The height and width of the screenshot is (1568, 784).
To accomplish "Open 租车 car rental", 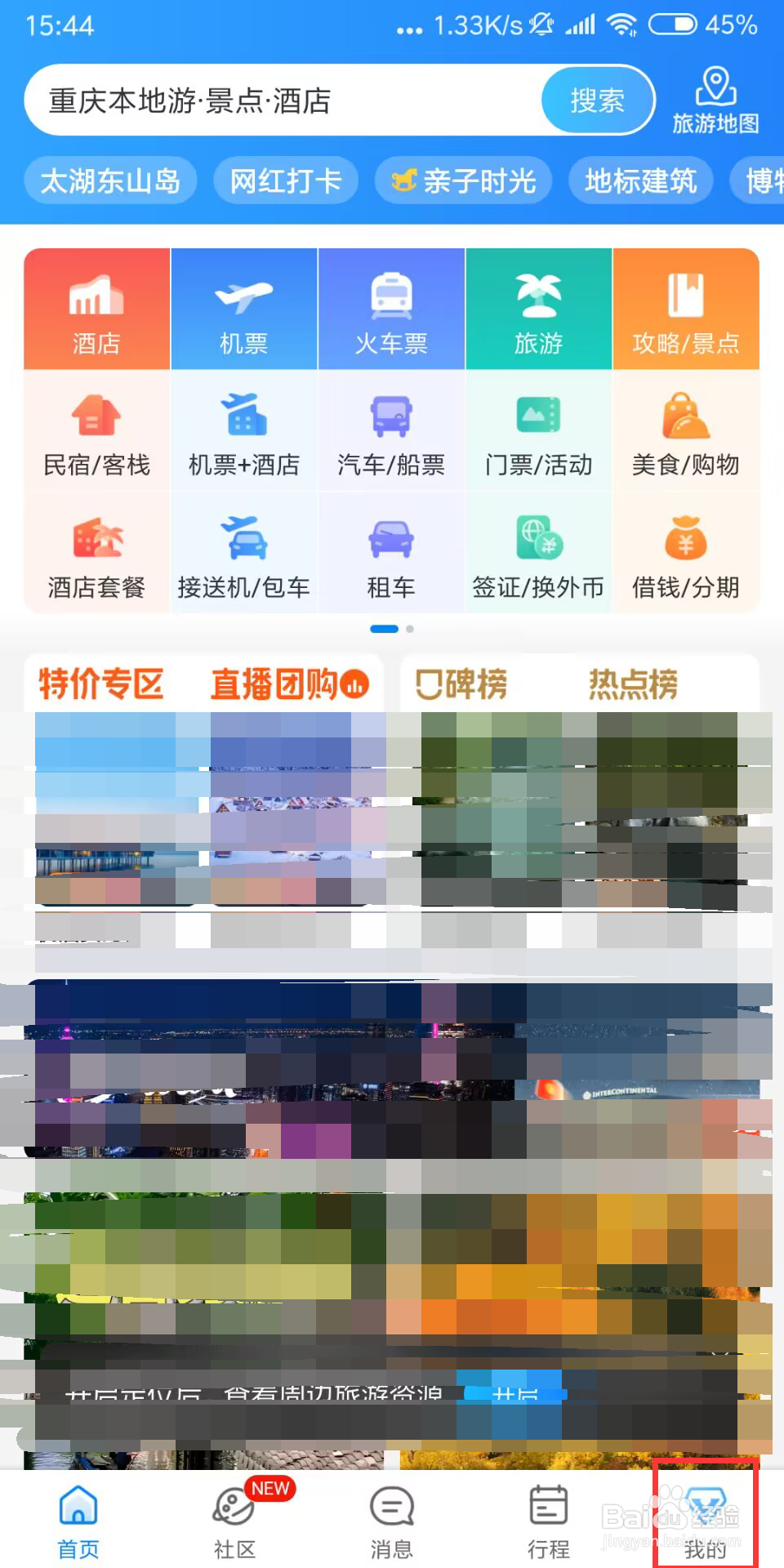I will pyautogui.click(x=391, y=551).
